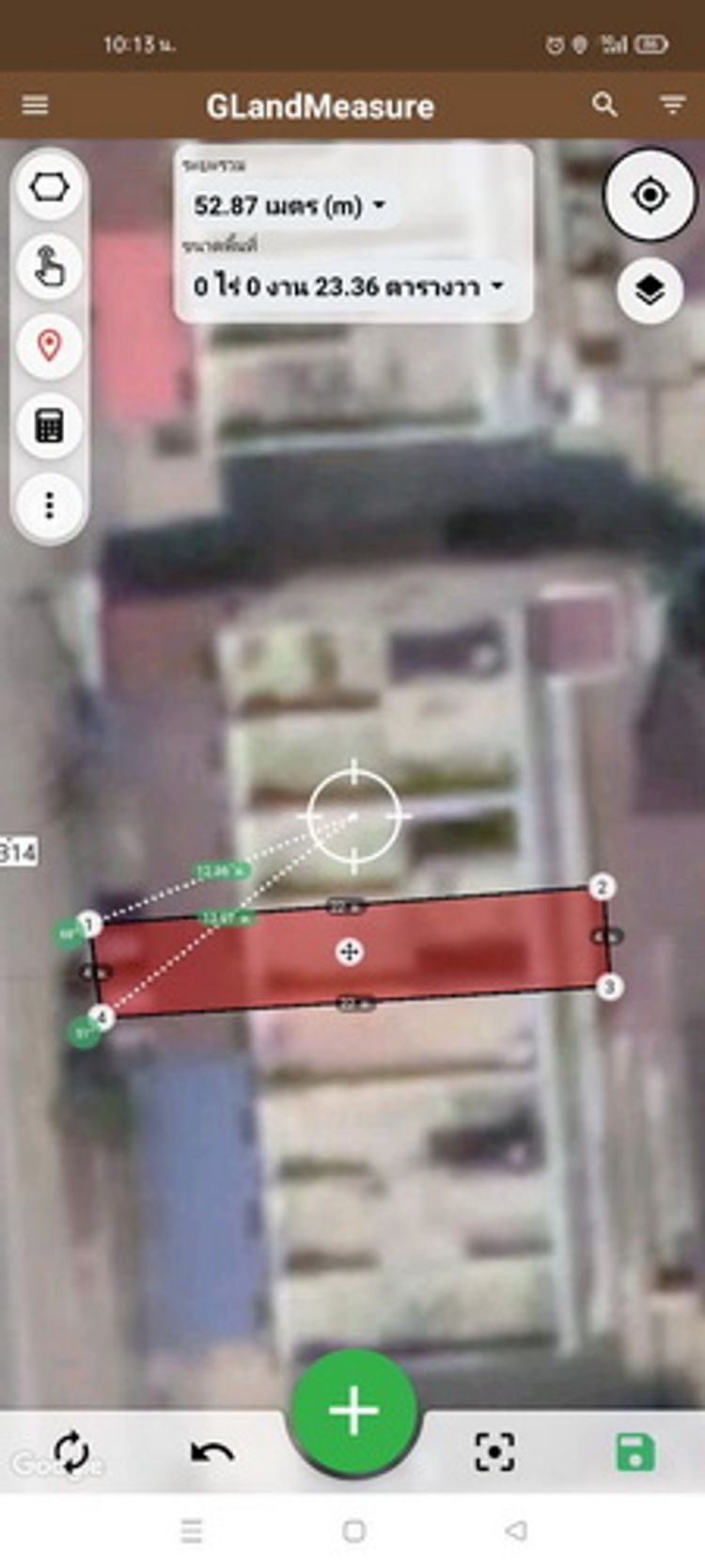Open the map layers selector
Viewport: 705px width, 1568px height.
(x=650, y=291)
